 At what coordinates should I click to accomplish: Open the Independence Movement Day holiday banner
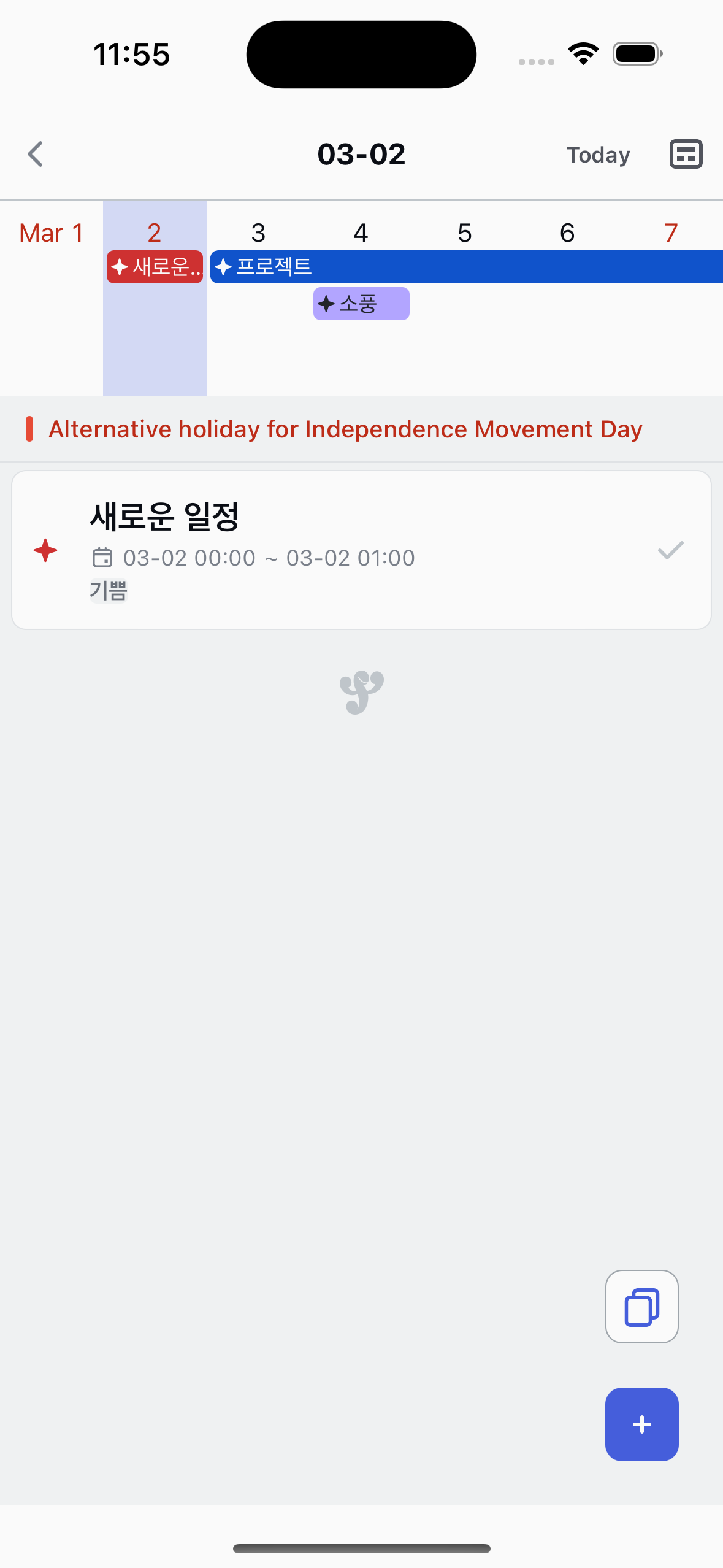tap(345, 429)
